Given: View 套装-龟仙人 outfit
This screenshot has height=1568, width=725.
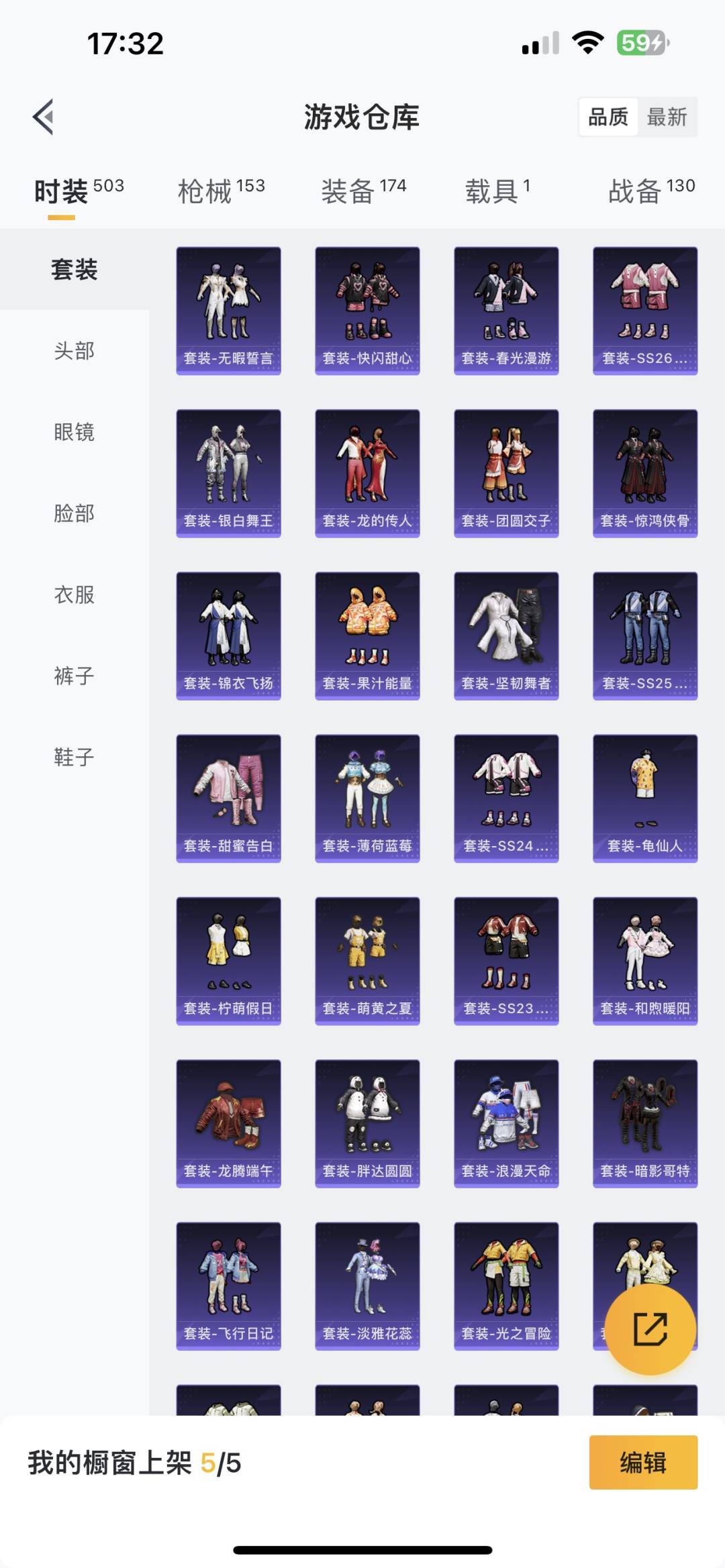Looking at the screenshot, I should 644,797.
